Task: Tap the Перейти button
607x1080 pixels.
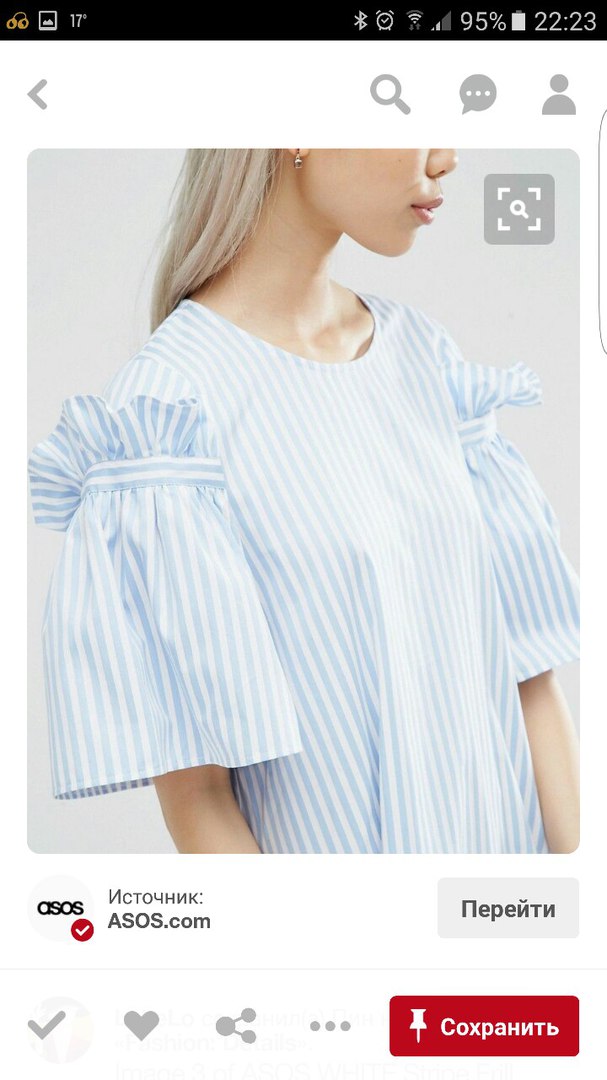Action: click(x=508, y=908)
